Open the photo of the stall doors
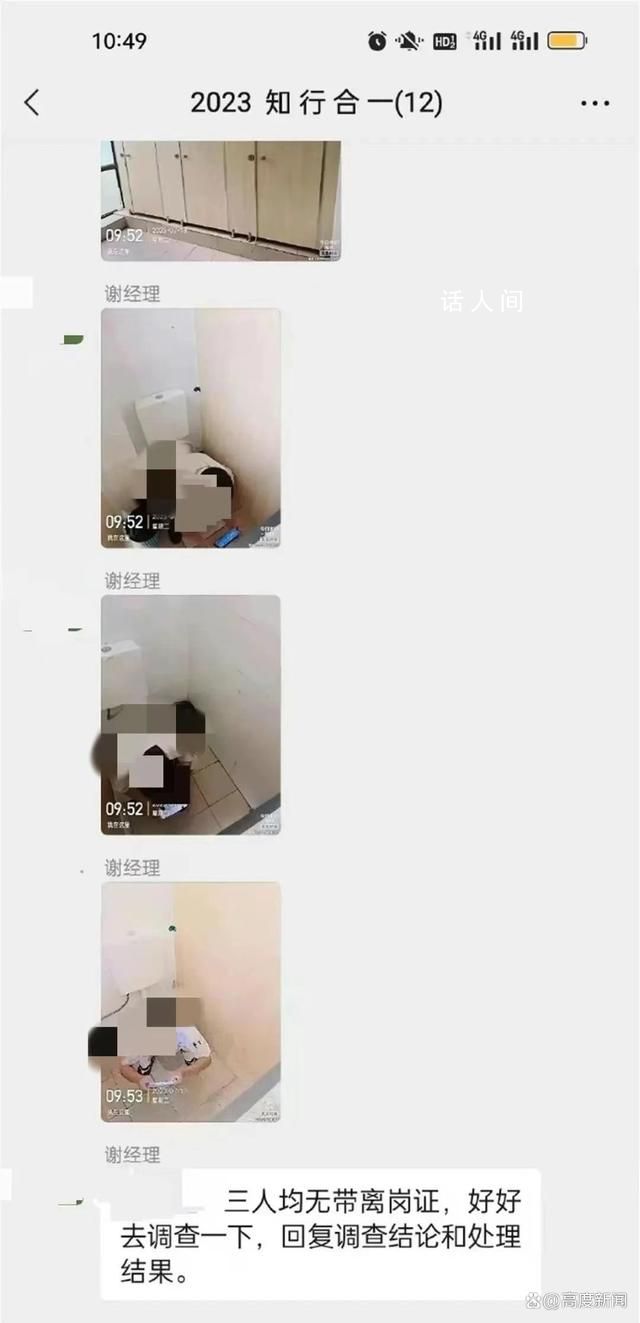This screenshot has height=1323, width=640. pos(220,200)
